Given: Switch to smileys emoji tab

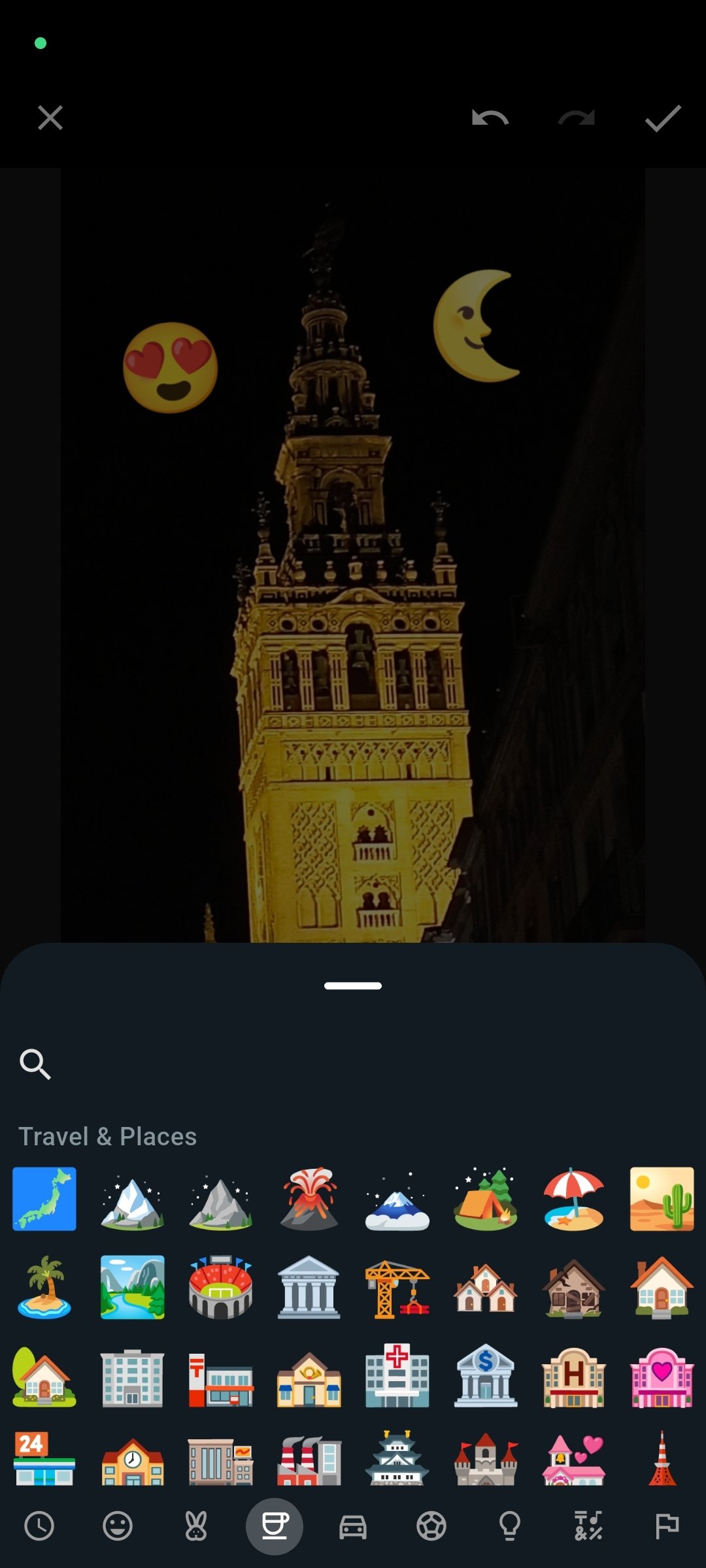Looking at the screenshot, I should click(118, 1527).
